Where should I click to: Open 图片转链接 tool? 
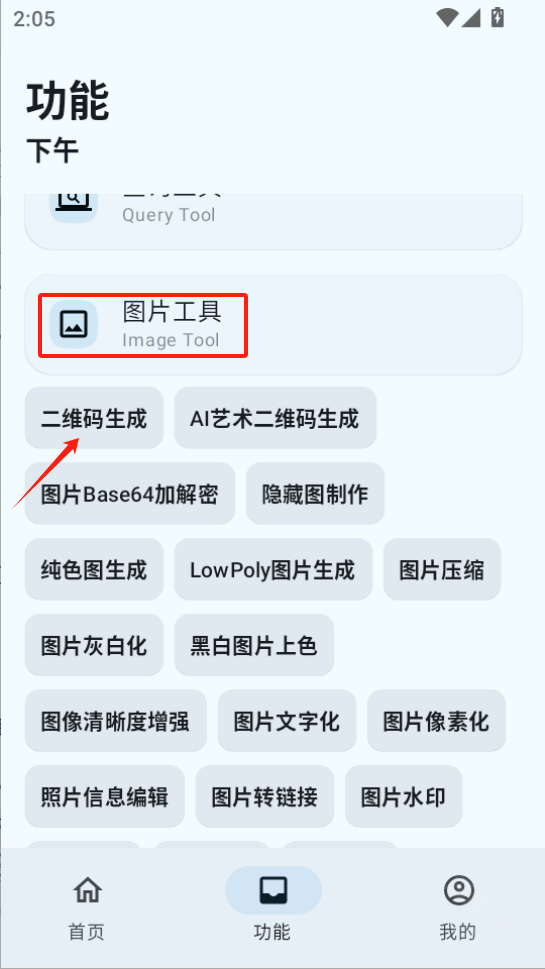264,797
